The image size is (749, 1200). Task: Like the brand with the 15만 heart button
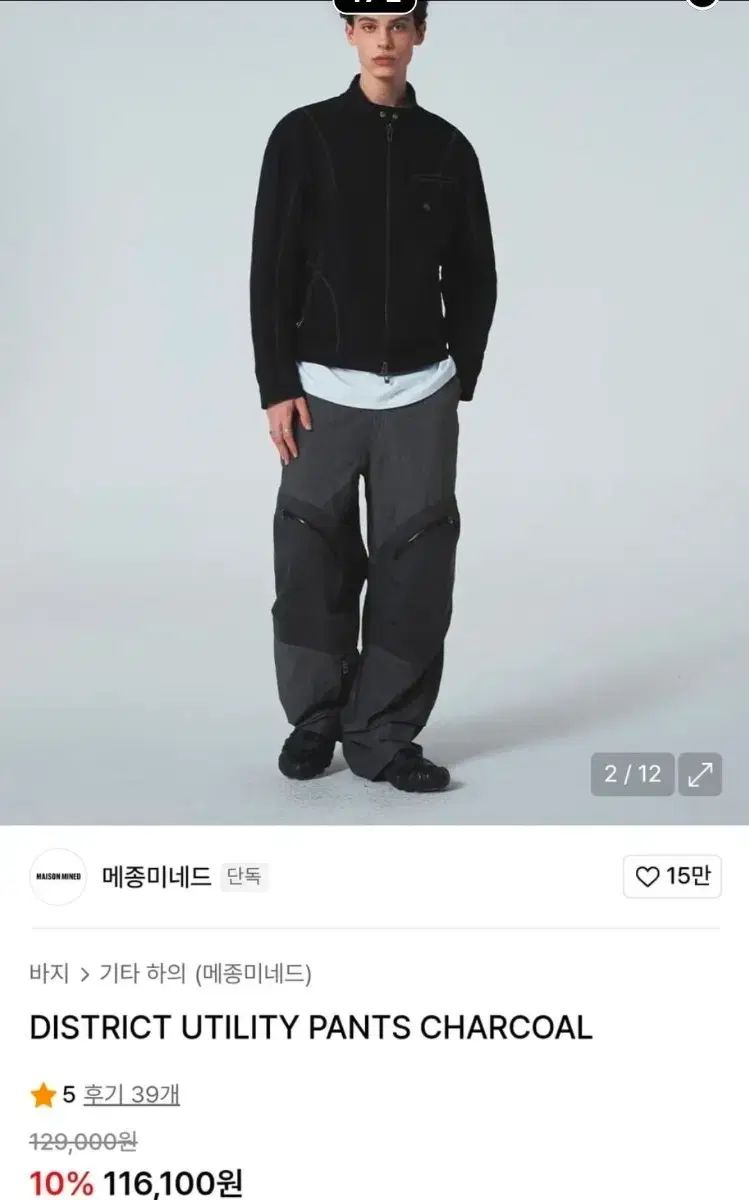point(672,877)
